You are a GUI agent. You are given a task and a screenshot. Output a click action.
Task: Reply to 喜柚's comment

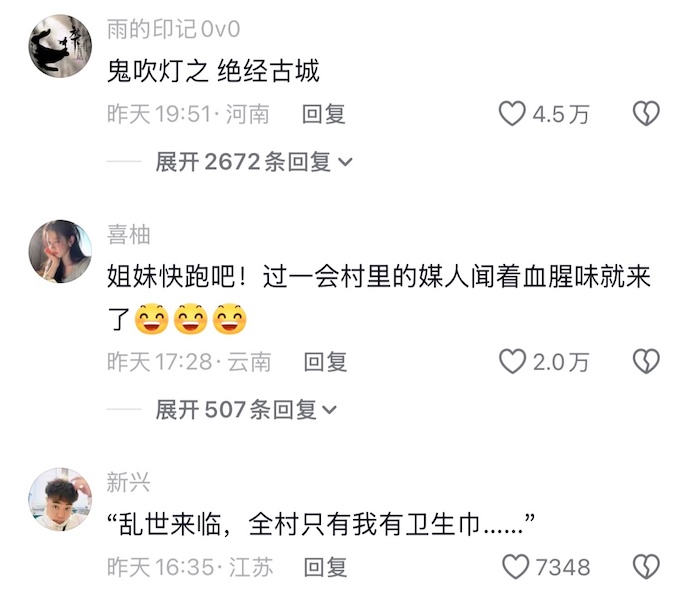(324, 362)
